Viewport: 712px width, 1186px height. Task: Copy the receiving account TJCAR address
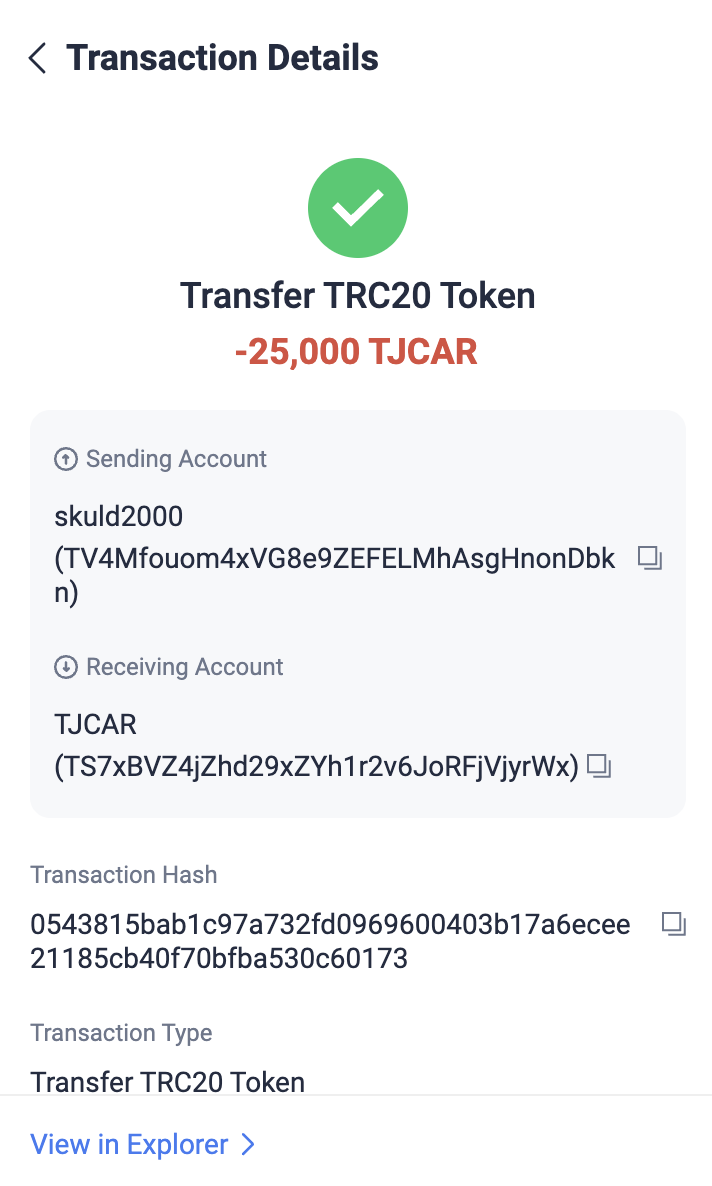599,767
